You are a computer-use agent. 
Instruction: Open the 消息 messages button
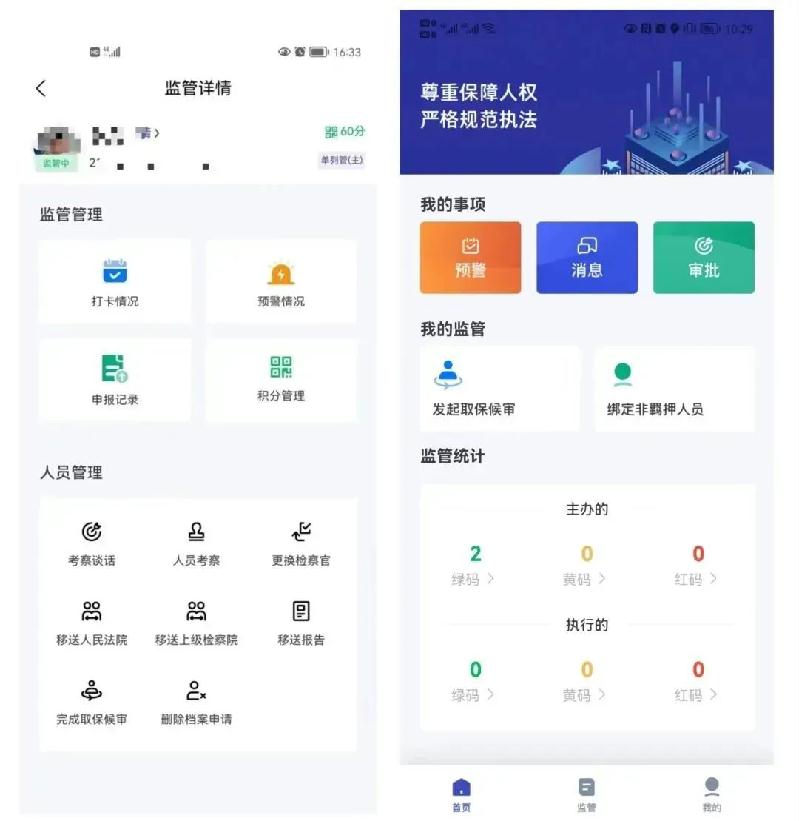pyautogui.click(x=586, y=257)
